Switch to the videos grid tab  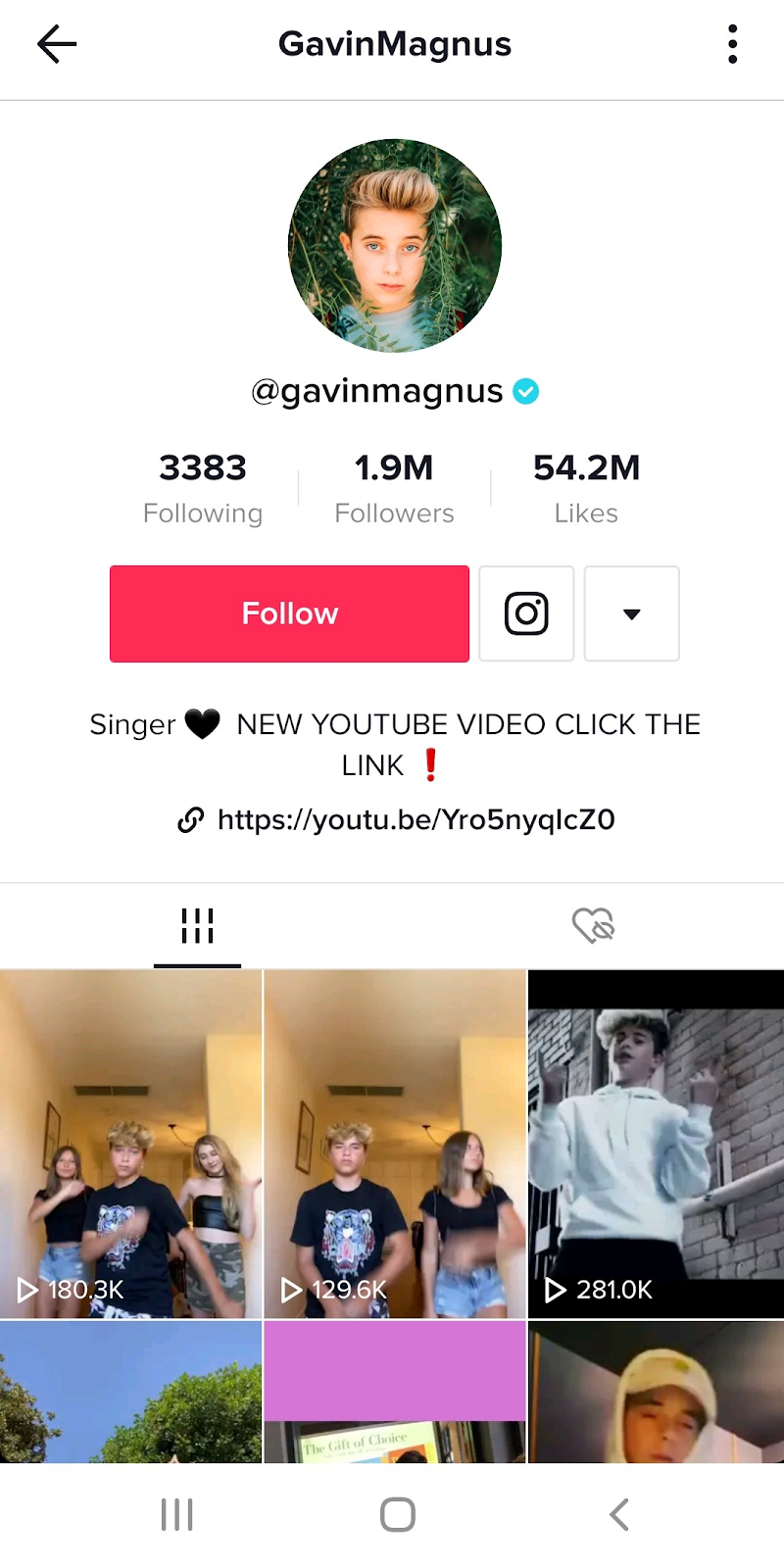pos(197,925)
